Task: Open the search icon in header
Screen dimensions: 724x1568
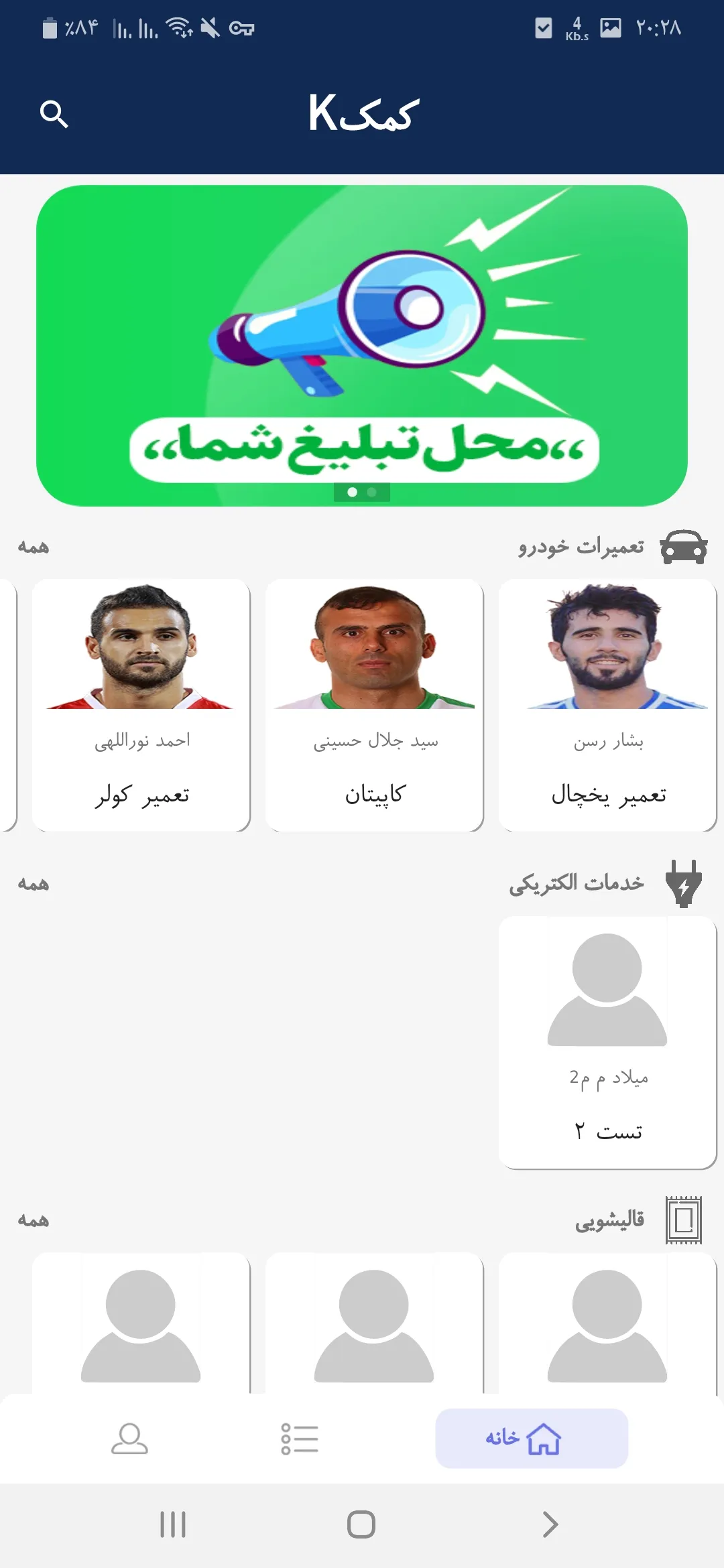Action: point(54,114)
